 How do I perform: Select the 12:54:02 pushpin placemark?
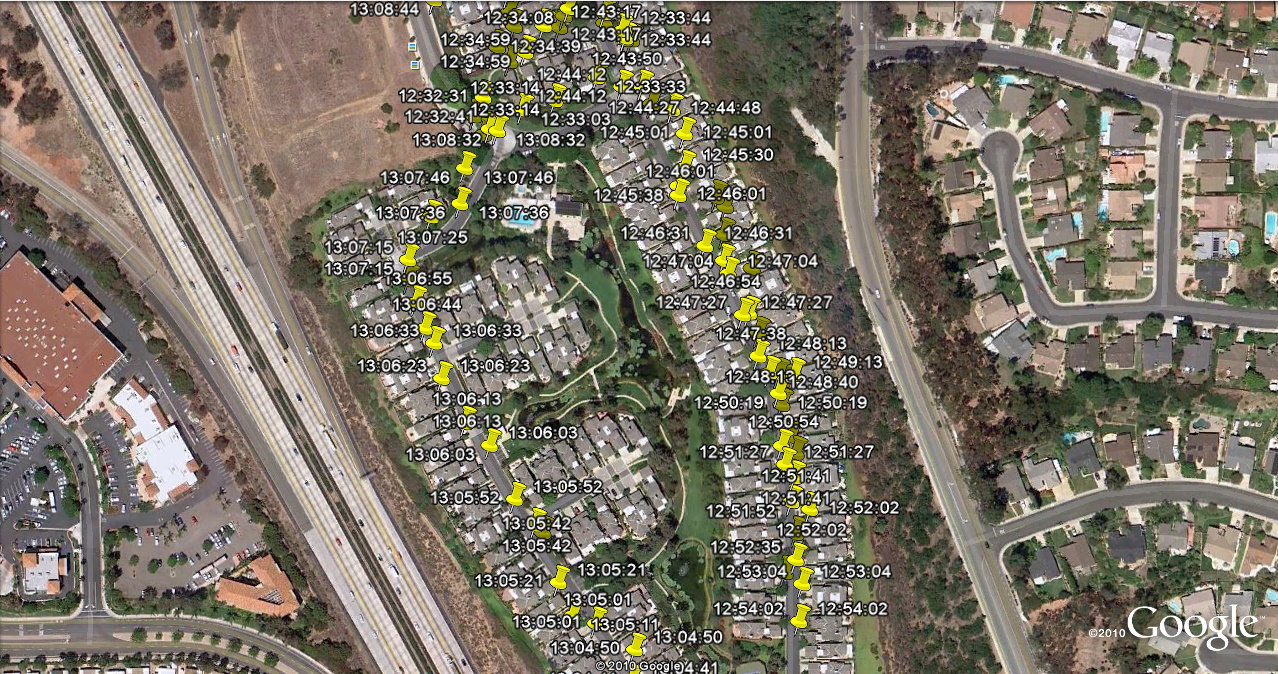[800, 616]
